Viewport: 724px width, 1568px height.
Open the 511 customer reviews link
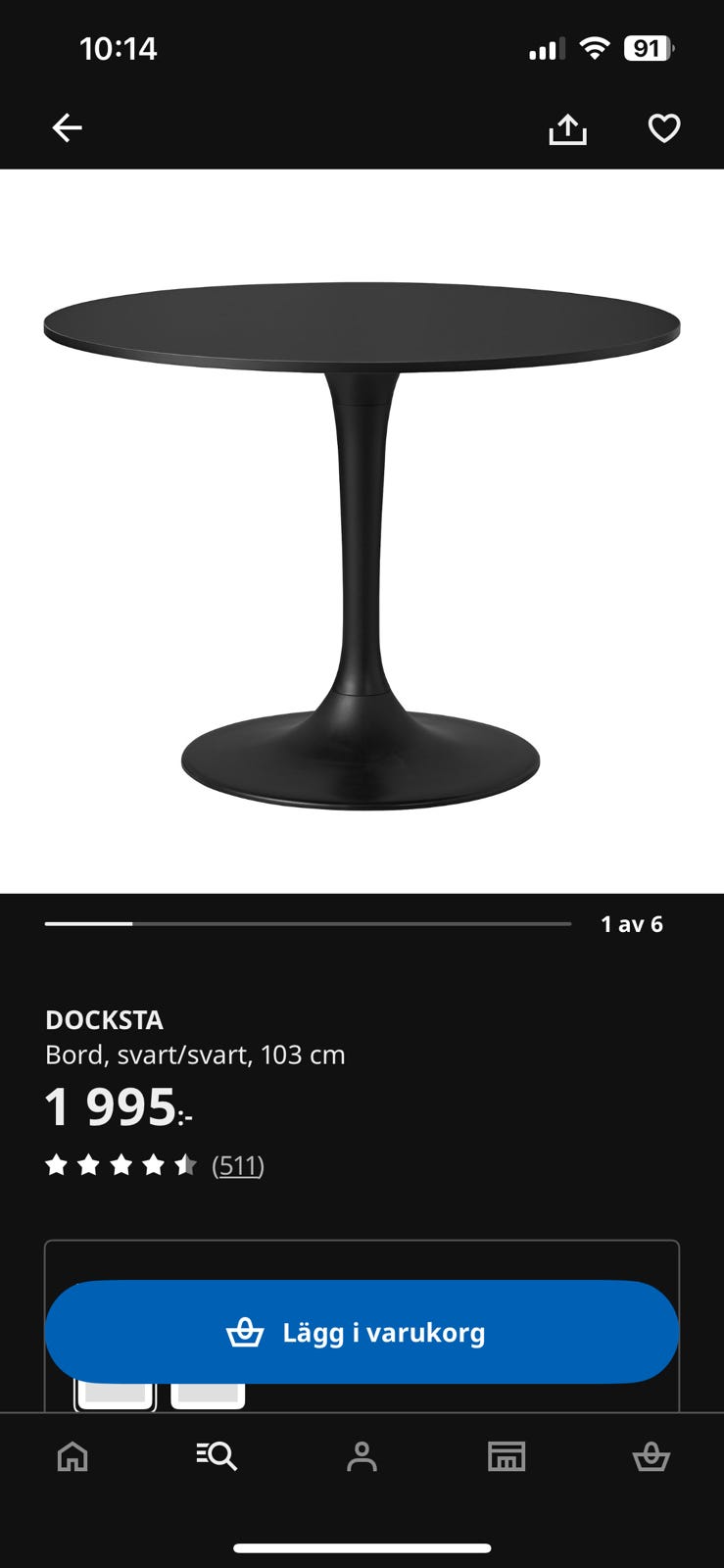point(238,1165)
